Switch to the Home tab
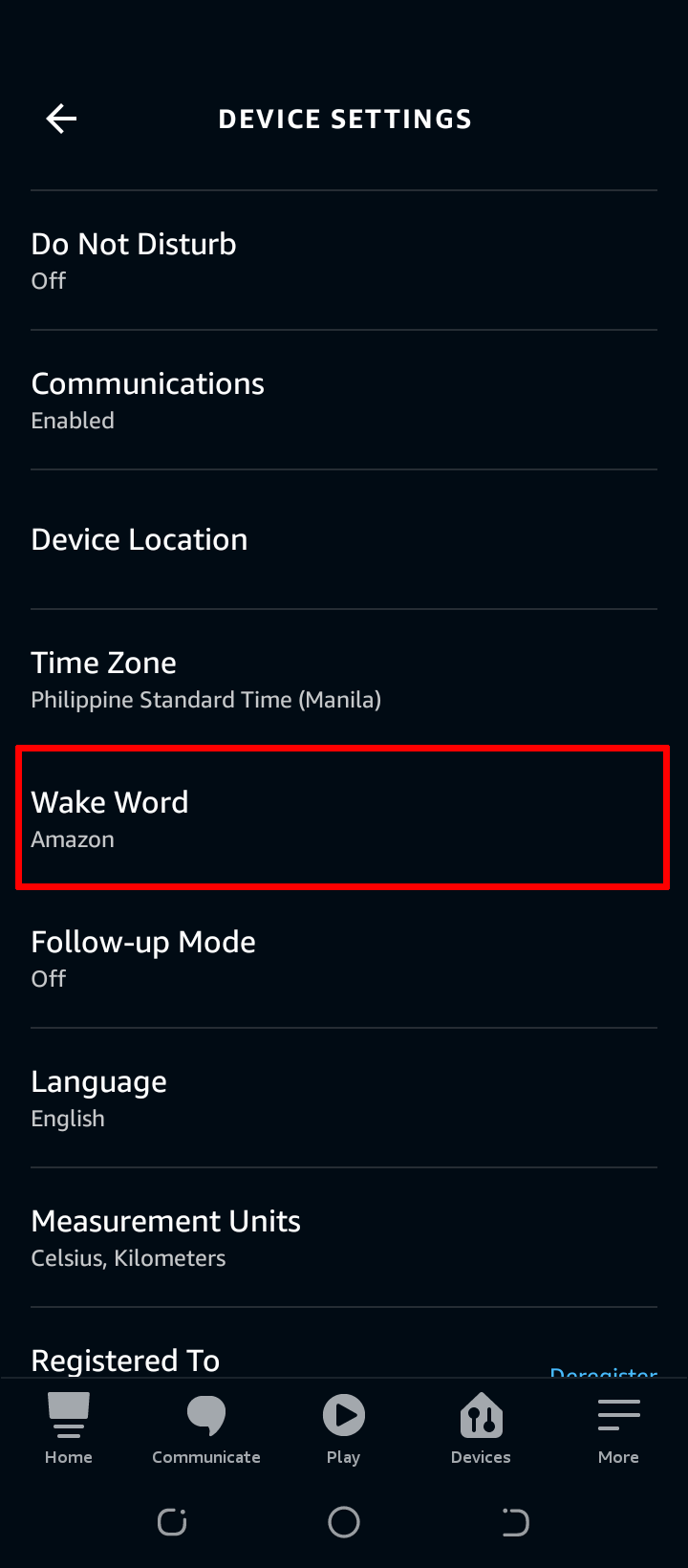This screenshot has height=1568, width=688. (69, 1428)
